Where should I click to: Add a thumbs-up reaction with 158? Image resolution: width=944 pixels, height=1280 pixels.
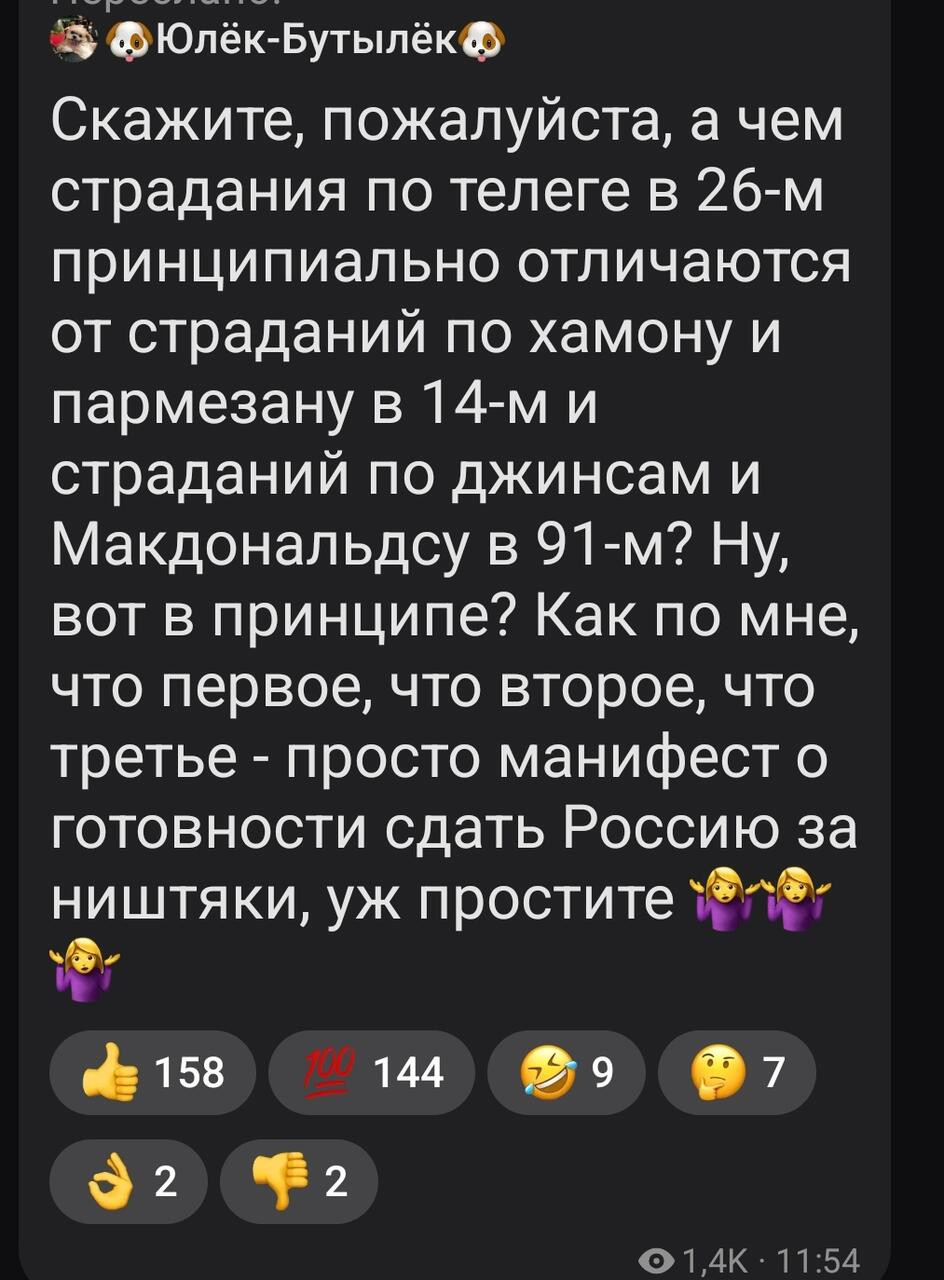153,1073
